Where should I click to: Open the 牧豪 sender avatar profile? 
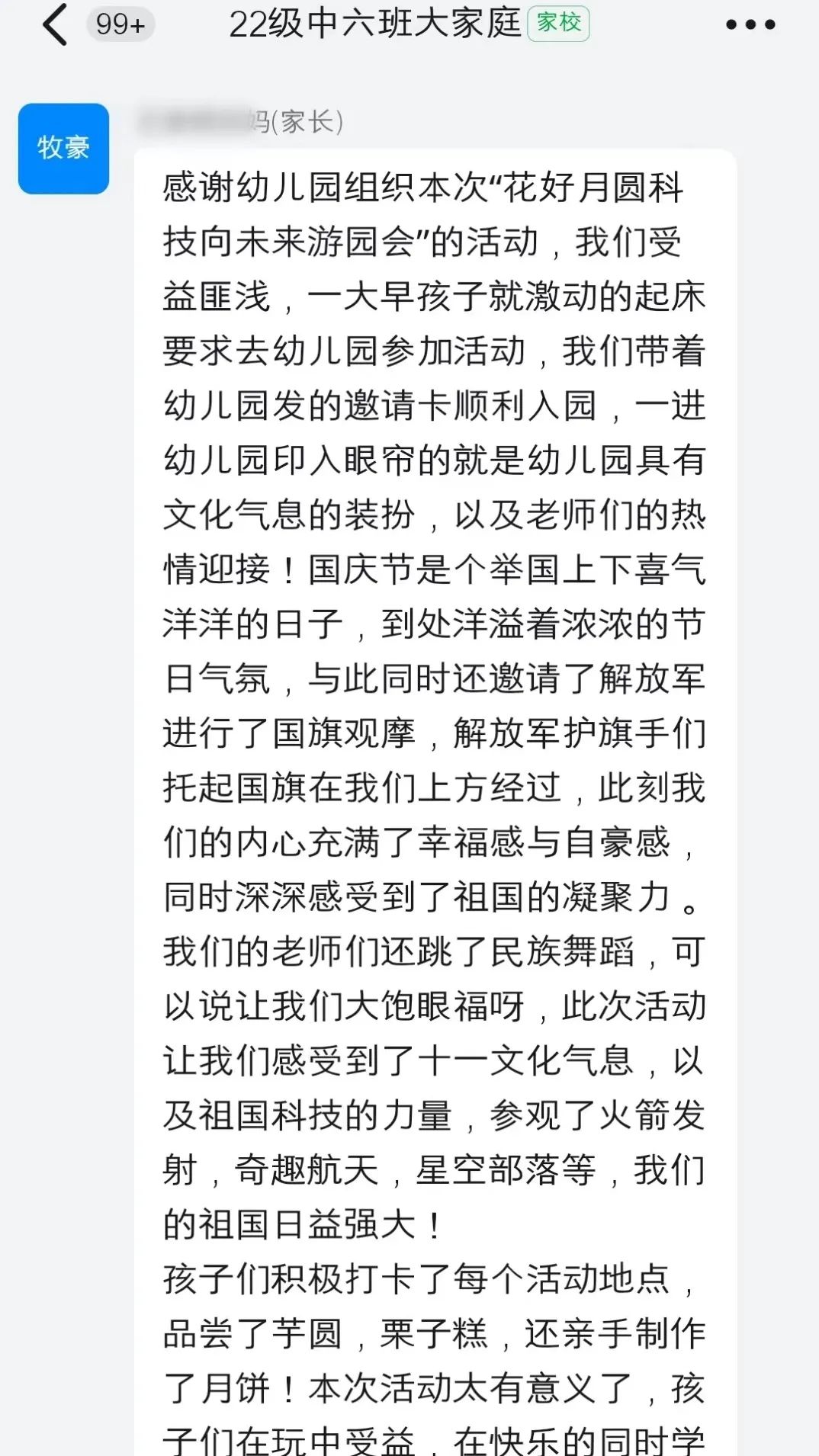[x=63, y=149]
